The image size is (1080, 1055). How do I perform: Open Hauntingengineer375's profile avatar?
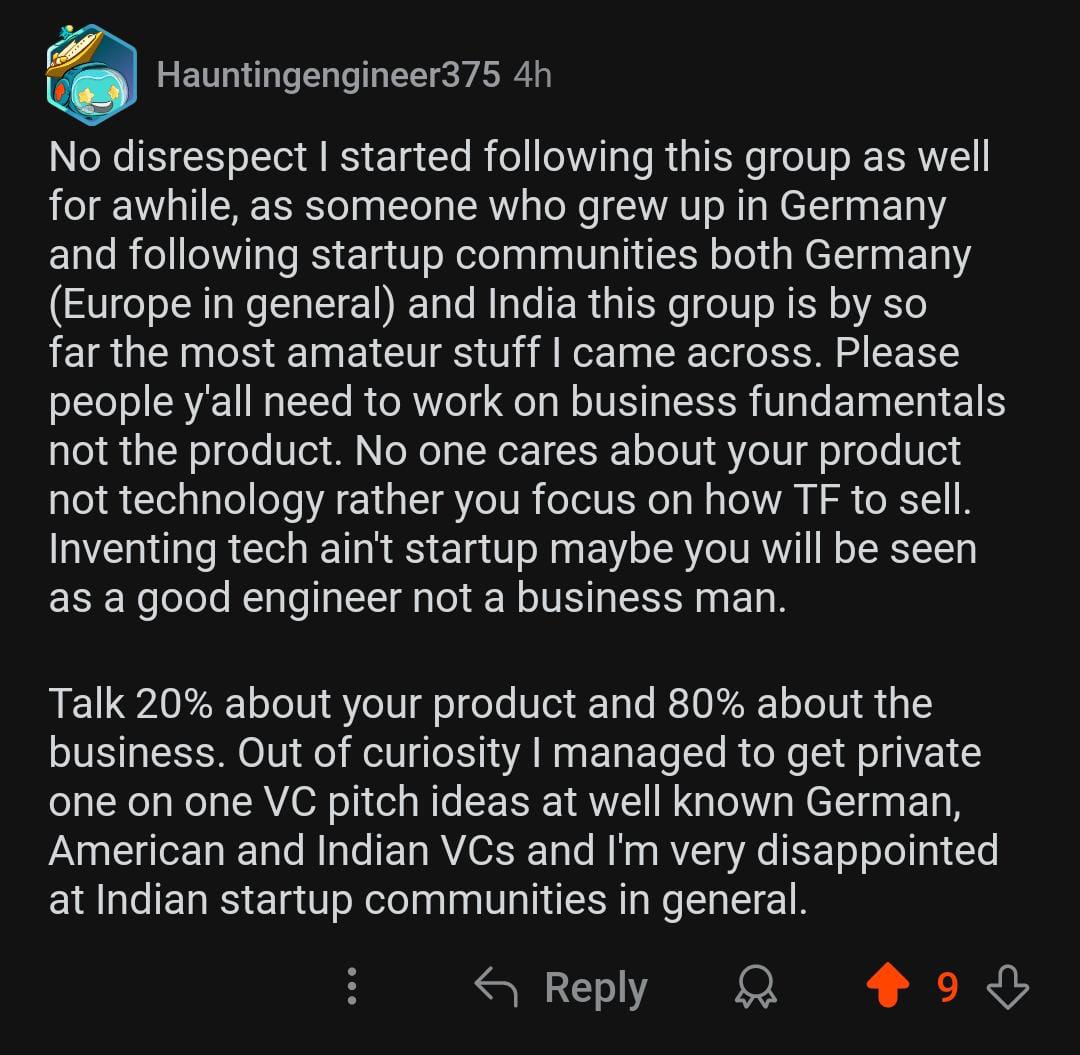91,75
